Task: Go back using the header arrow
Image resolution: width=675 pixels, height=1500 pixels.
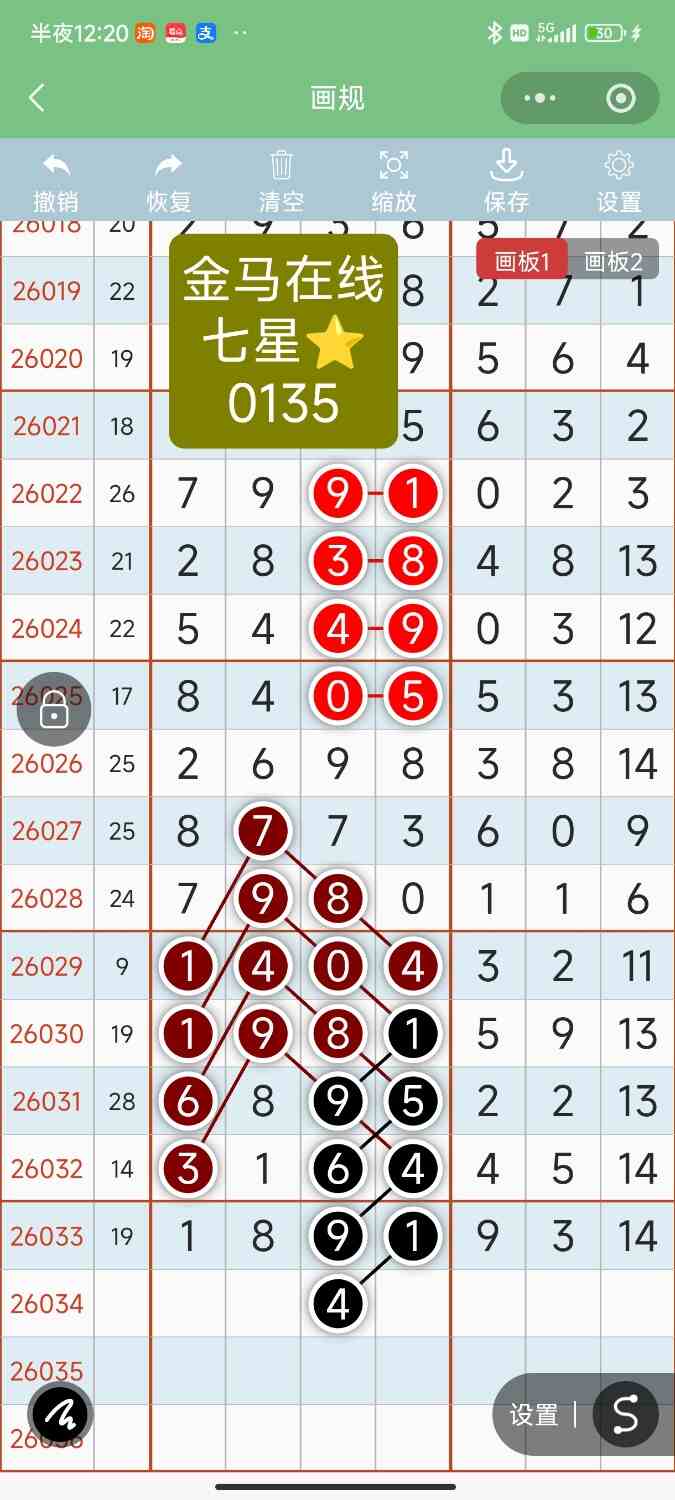Action: coord(37,98)
